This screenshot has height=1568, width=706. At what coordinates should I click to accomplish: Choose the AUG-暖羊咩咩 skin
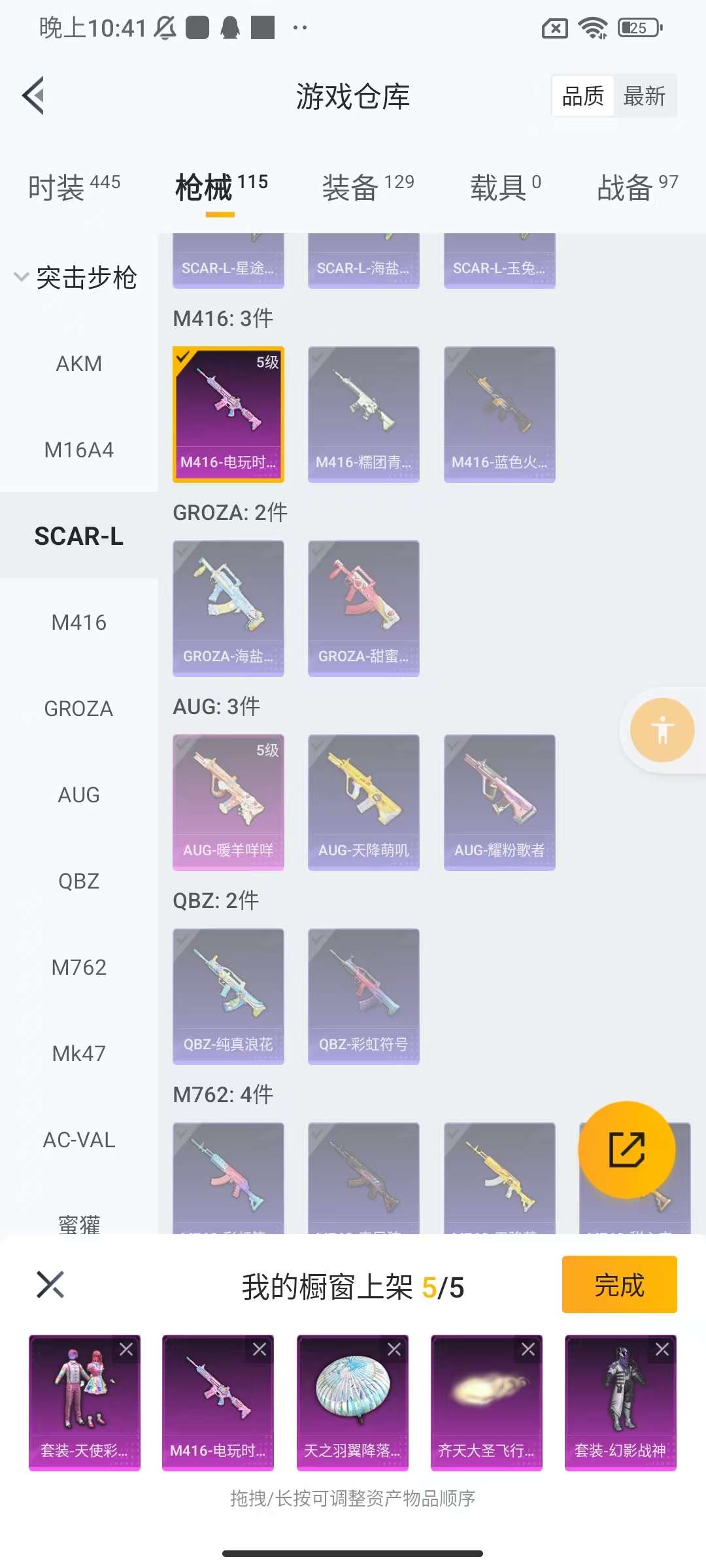(x=228, y=802)
